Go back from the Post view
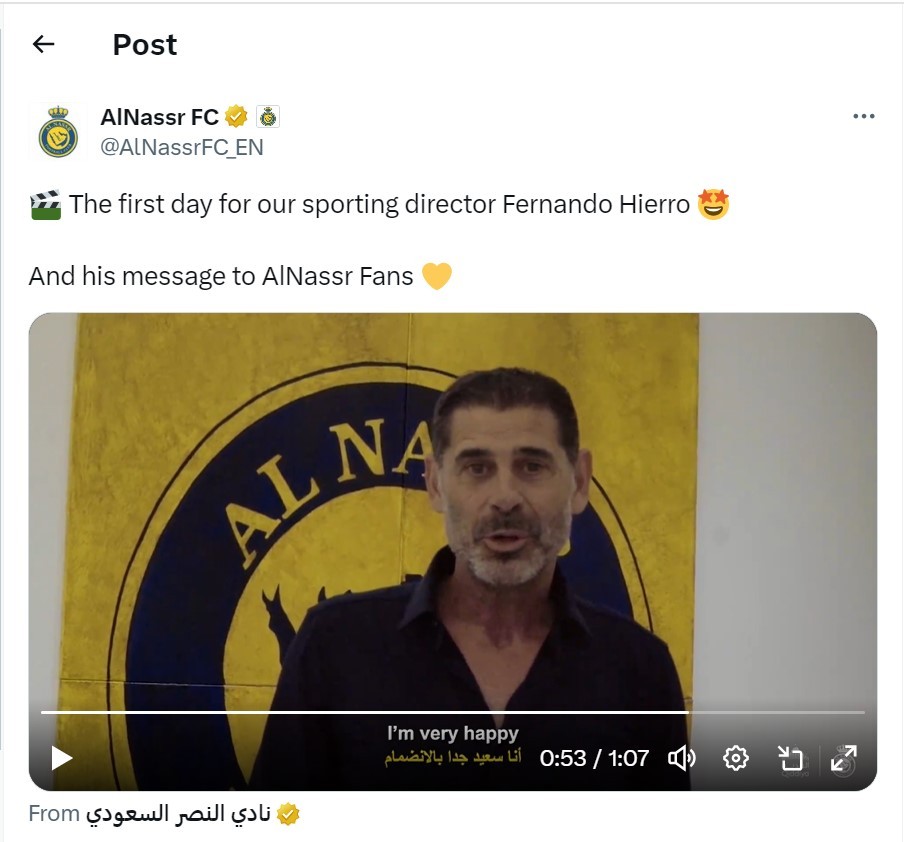Image resolution: width=904 pixels, height=842 pixels. [43, 44]
